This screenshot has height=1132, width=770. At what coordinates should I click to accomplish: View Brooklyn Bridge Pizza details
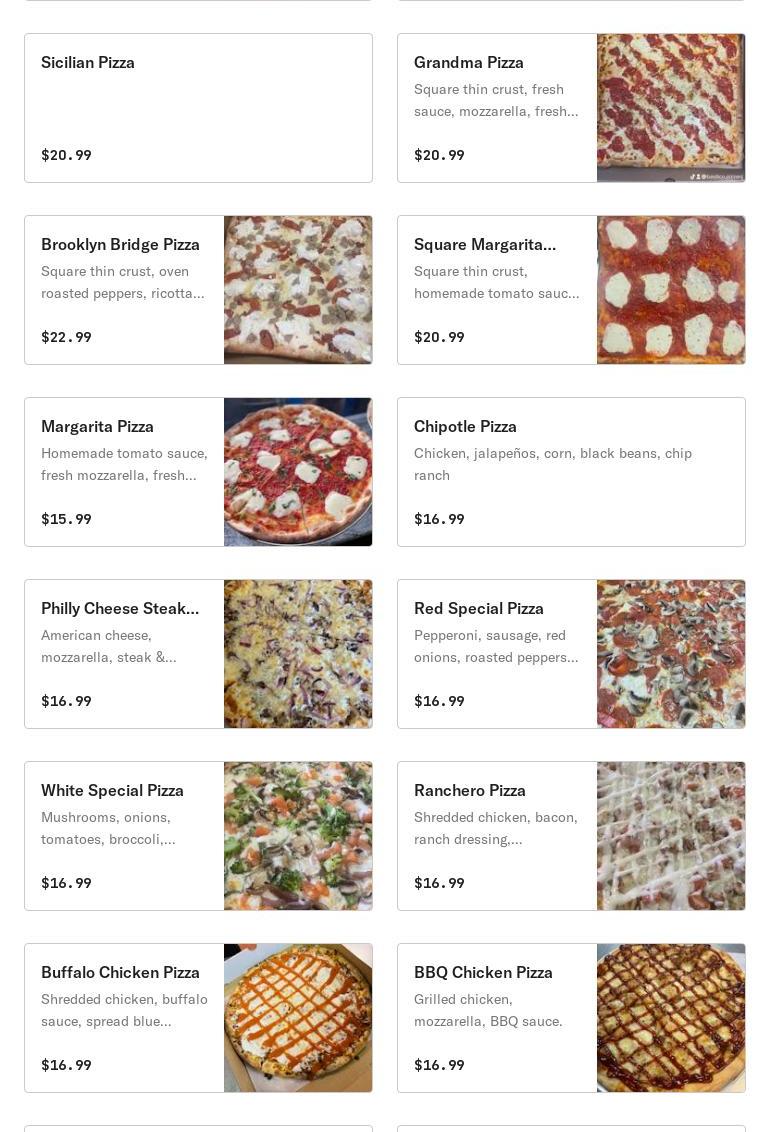click(198, 290)
